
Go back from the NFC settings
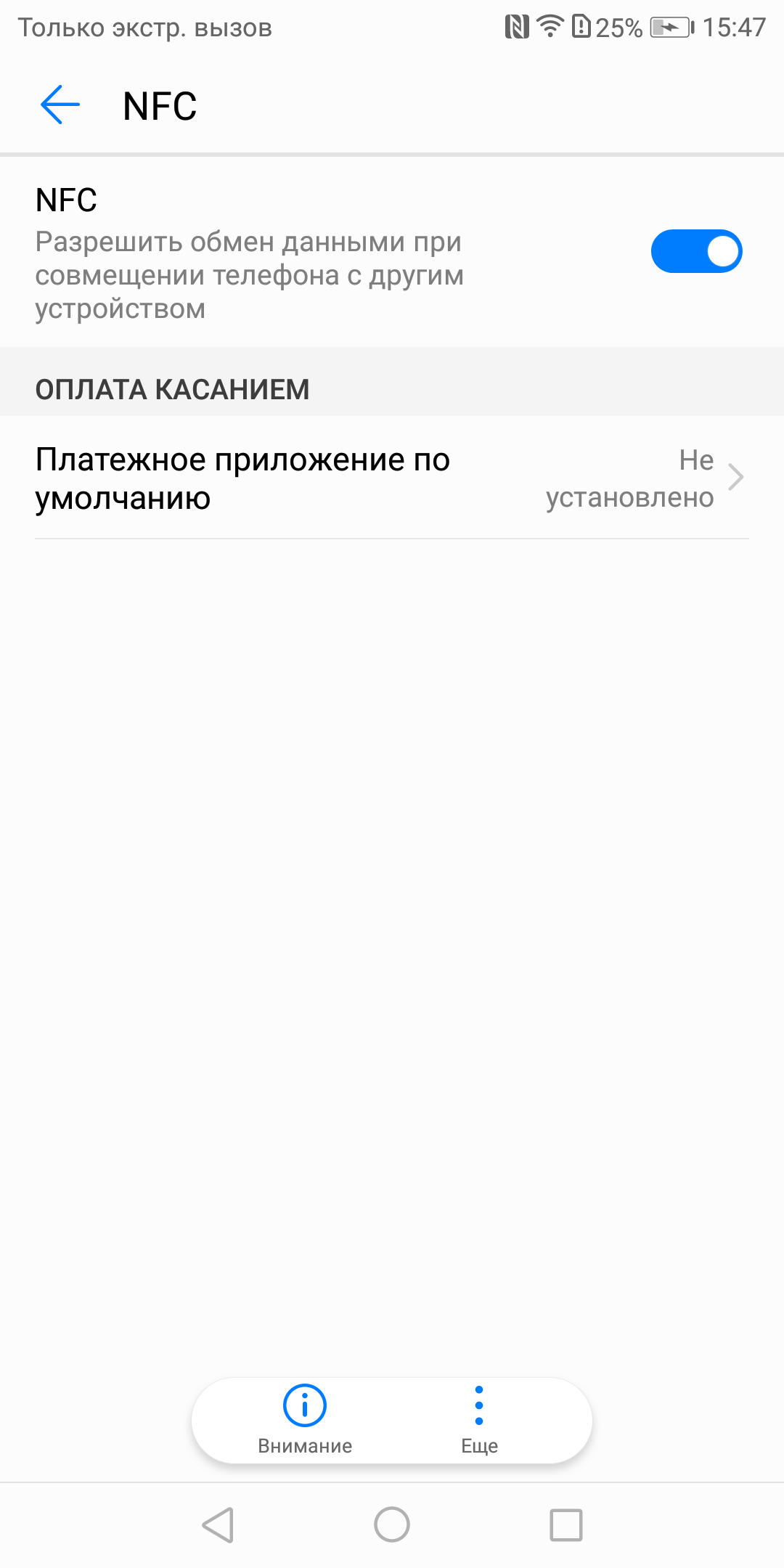pos(60,105)
